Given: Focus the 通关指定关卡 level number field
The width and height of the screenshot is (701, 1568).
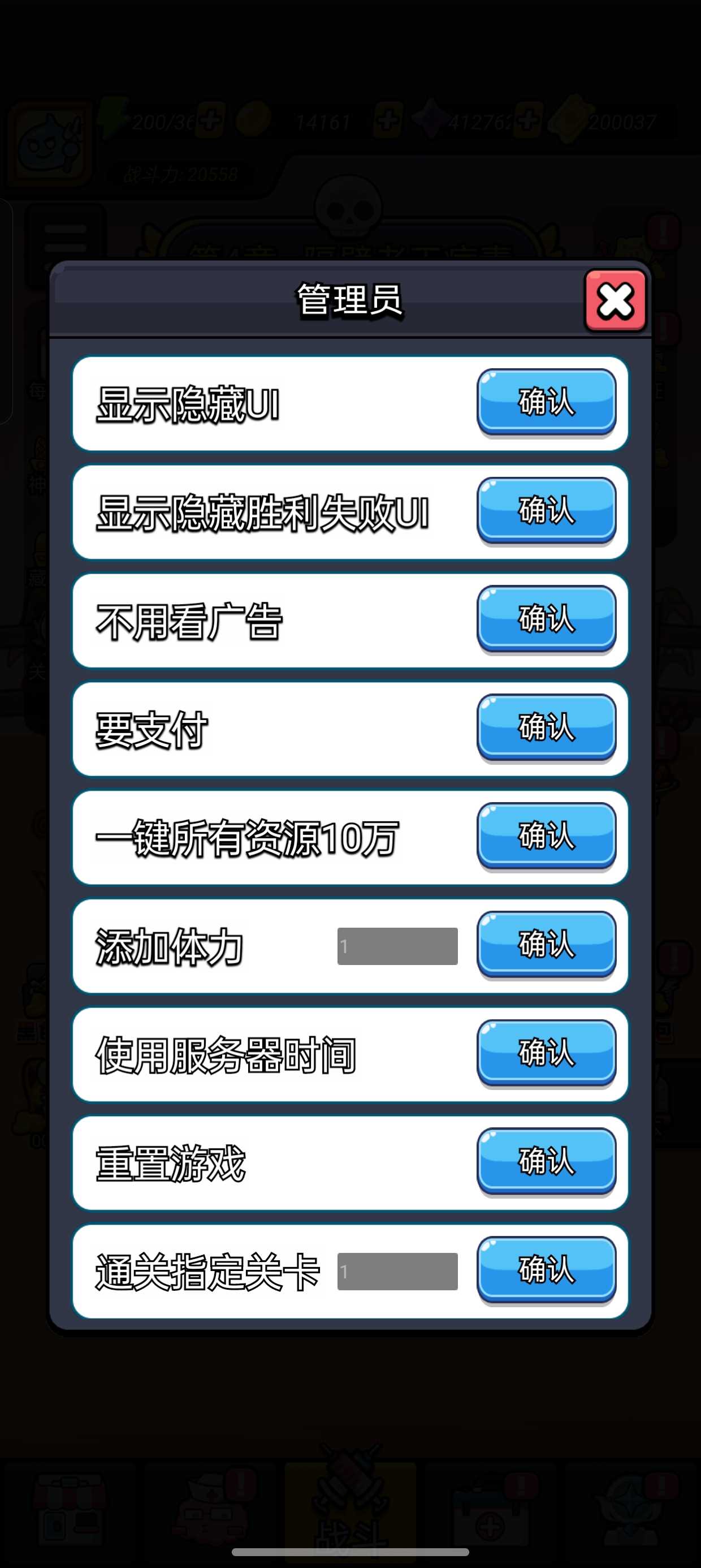Looking at the screenshot, I should click(x=397, y=1271).
